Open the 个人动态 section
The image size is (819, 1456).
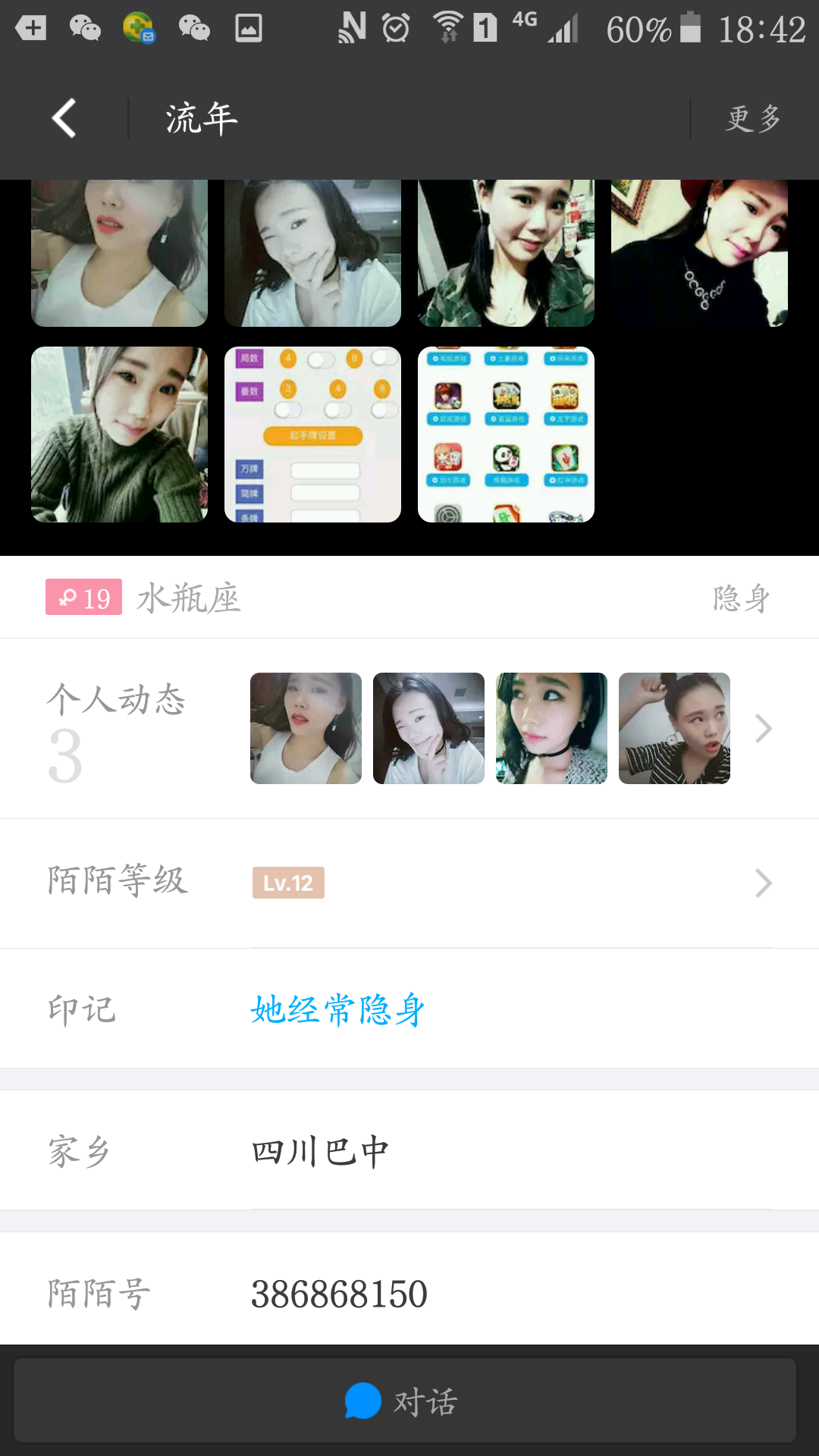(x=409, y=729)
